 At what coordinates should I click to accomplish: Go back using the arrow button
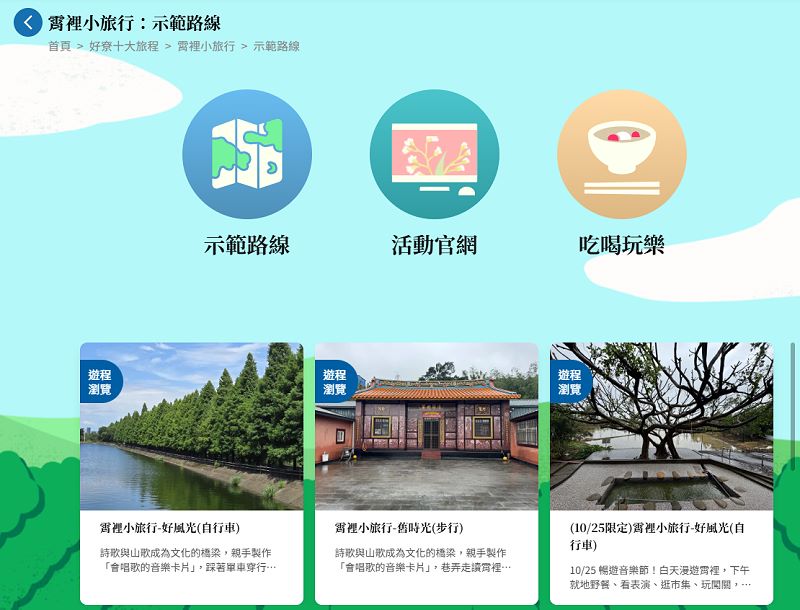pos(28,22)
